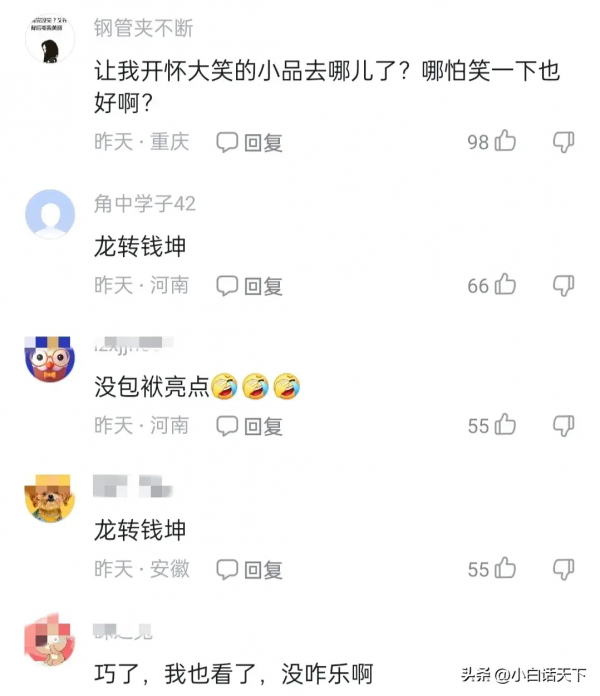Reply to 角中学子42's comment
The width and height of the screenshot is (600, 696).
250,286
